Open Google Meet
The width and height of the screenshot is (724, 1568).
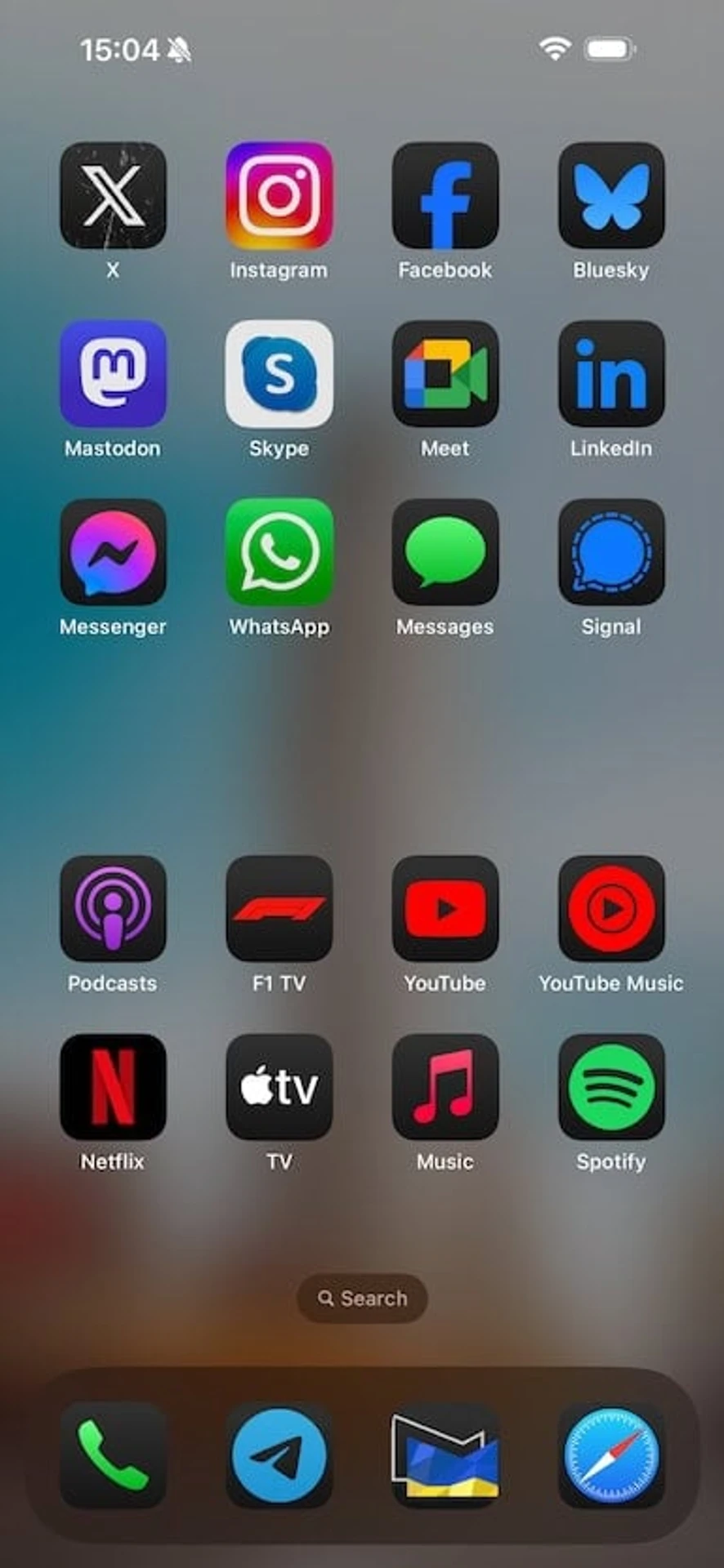[x=445, y=374]
